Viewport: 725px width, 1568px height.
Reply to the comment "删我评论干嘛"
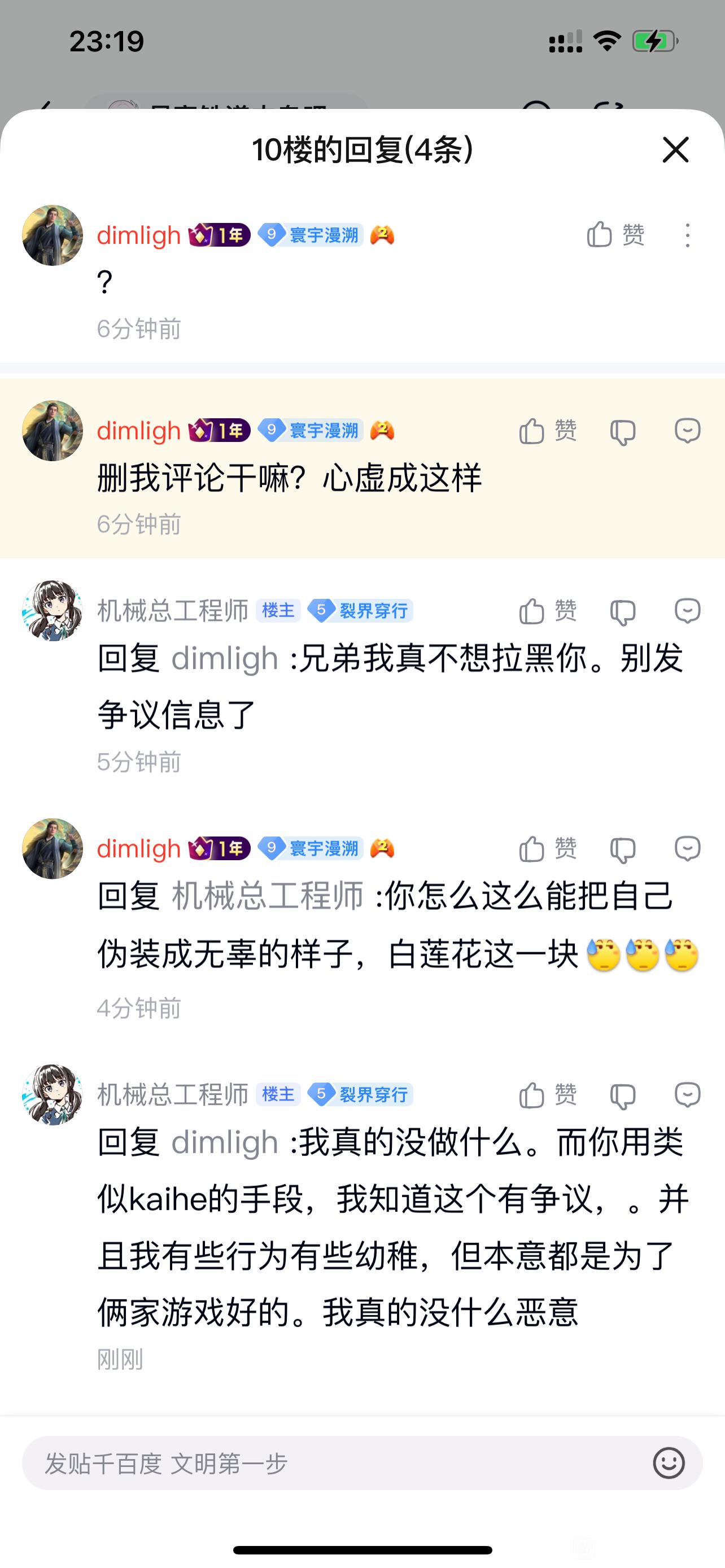point(687,431)
